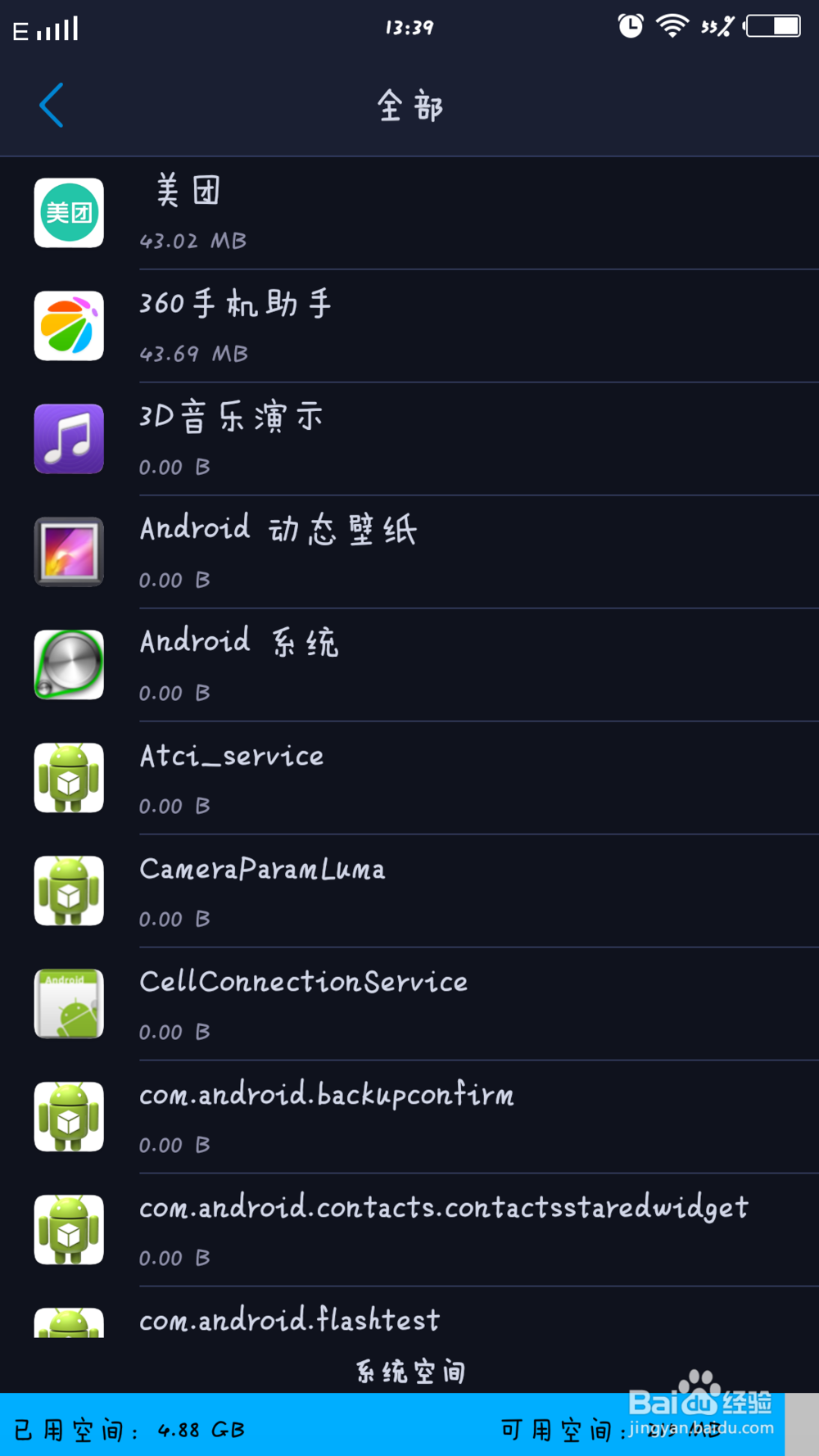The image size is (819, 1456).
Task: Go back using the top-left arrow
Action: [x=52, y=106]
